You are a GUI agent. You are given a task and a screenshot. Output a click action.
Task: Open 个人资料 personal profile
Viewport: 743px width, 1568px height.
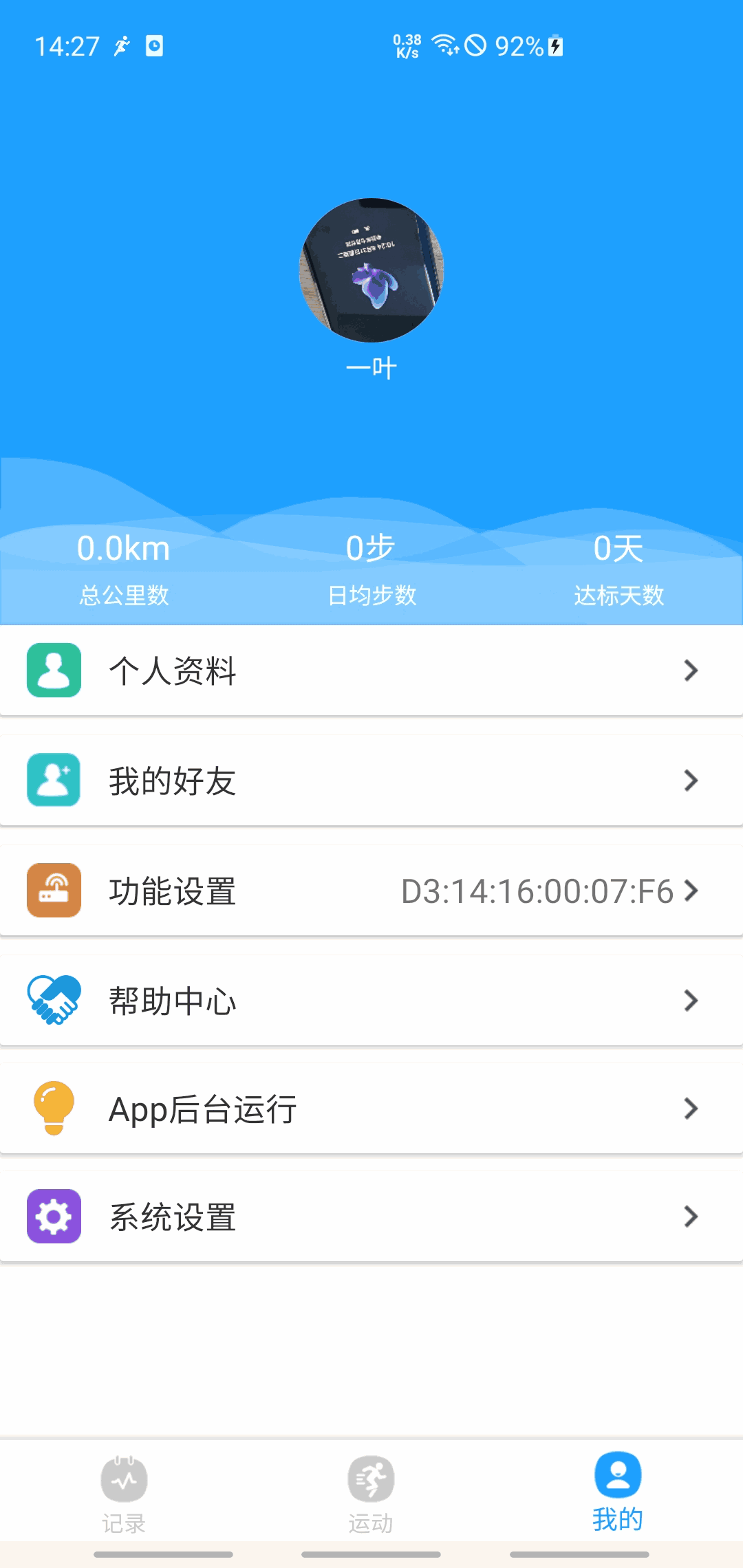pos(371,671)
